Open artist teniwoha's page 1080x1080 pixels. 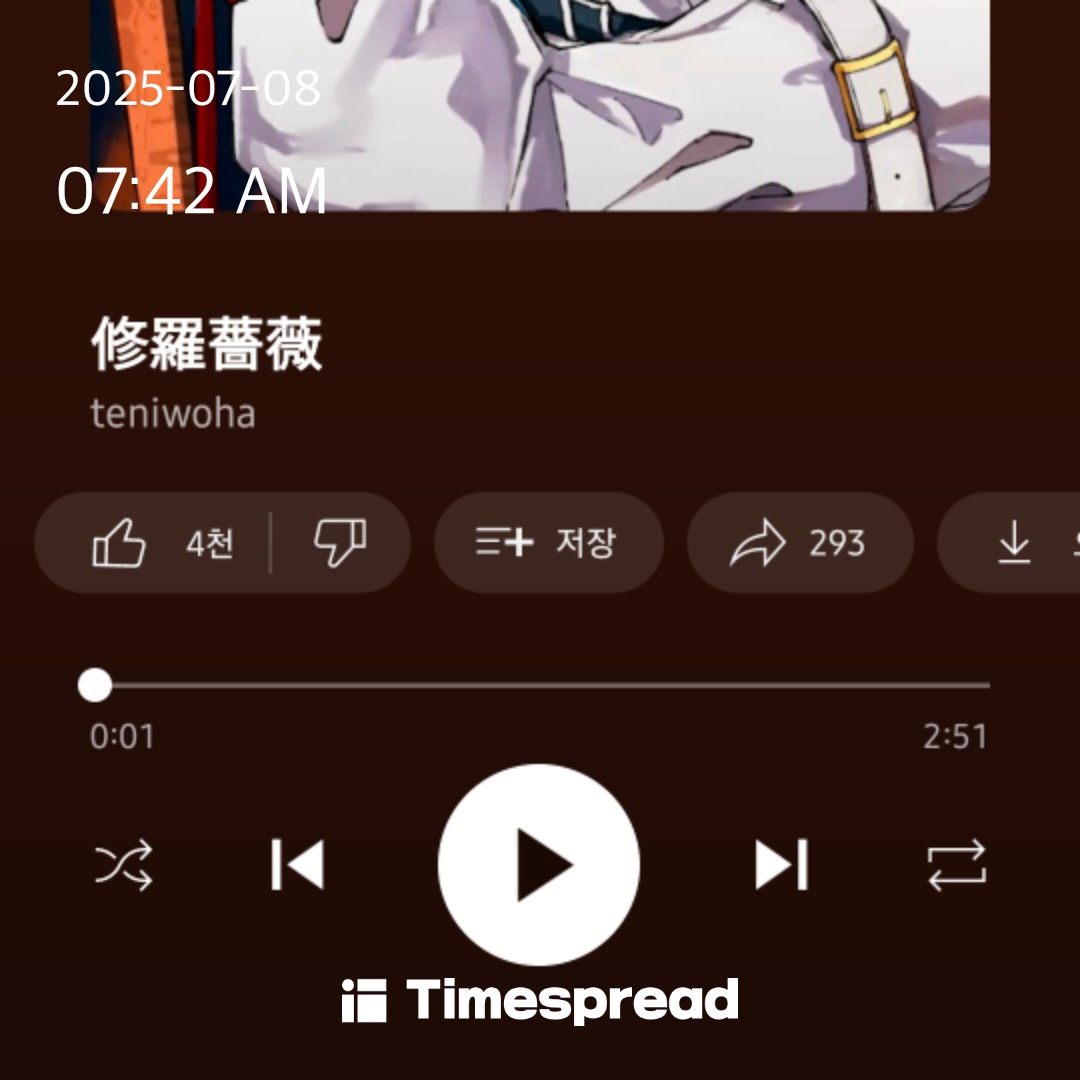[x=173, y=413]
